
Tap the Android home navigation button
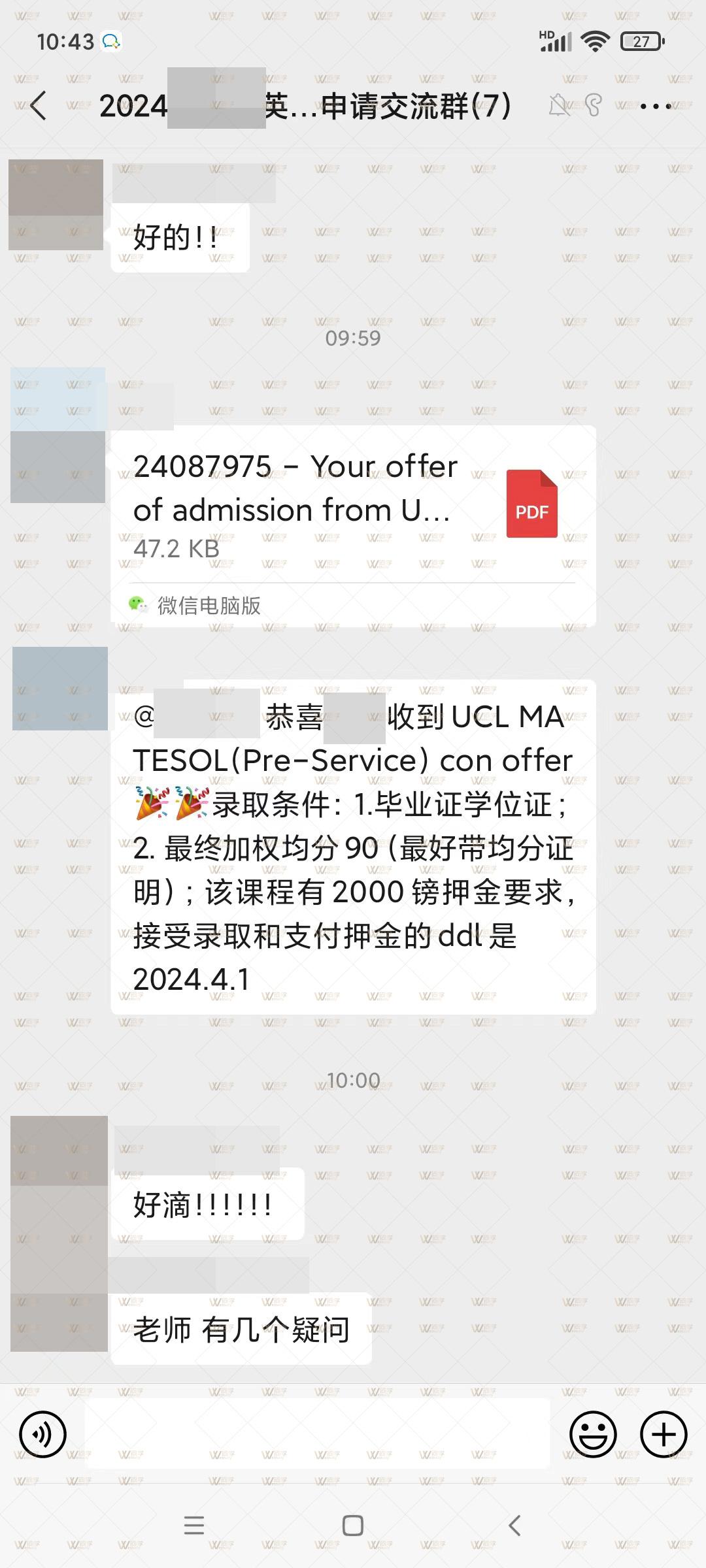[353, 1526]
